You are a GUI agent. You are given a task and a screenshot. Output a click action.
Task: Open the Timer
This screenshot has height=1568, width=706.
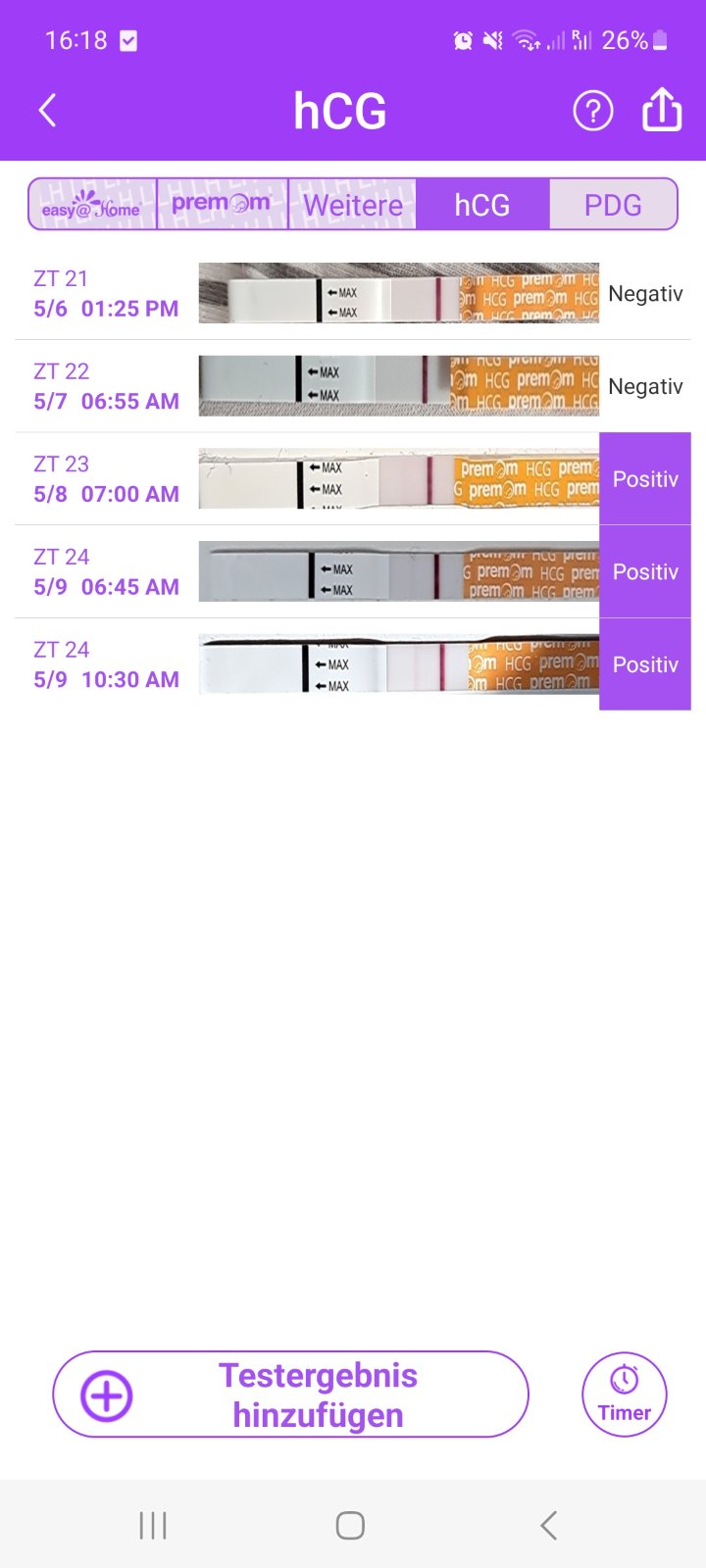click(x=625, y=1395)
